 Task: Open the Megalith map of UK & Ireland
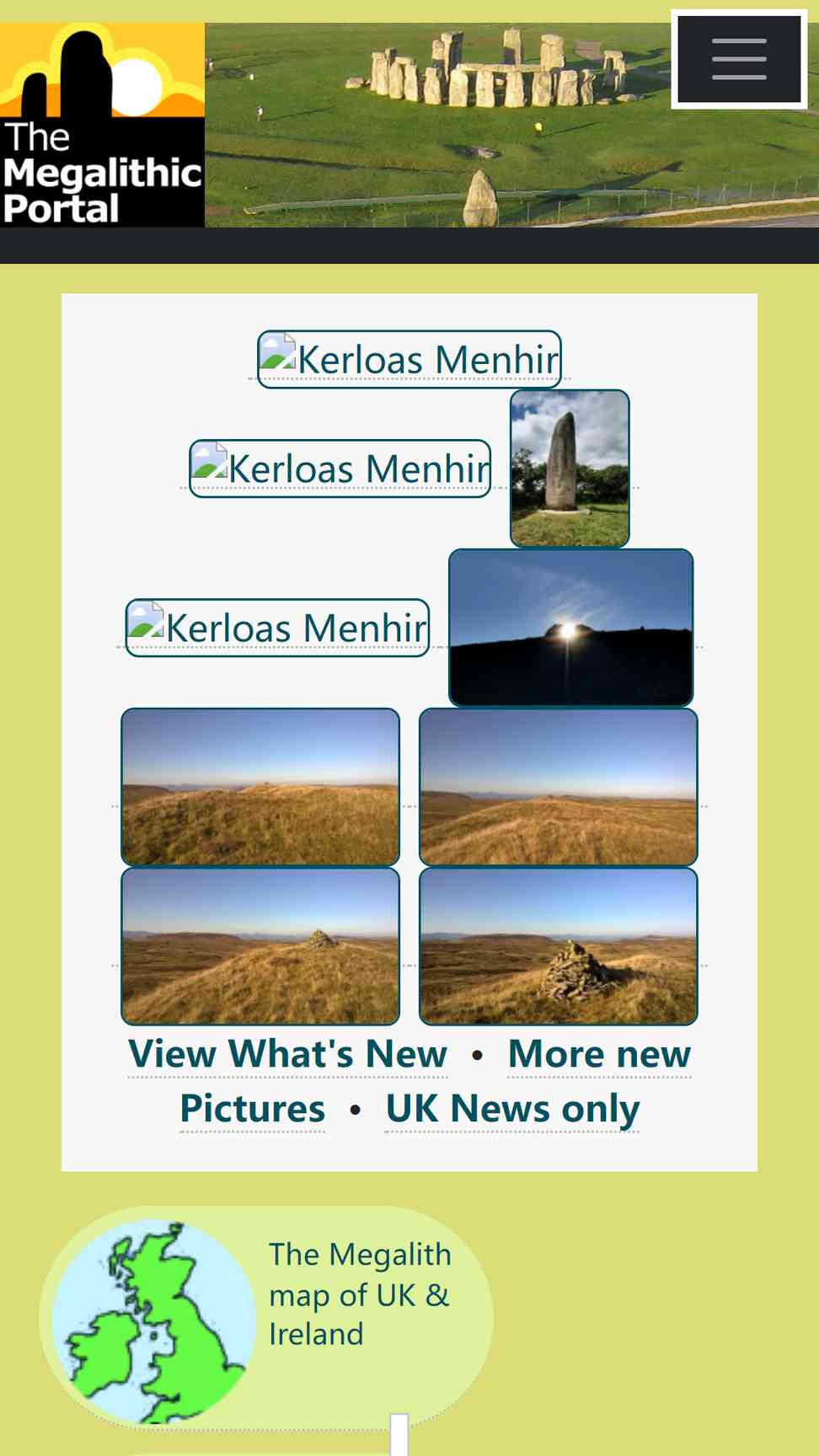[x=266, y=1318]
